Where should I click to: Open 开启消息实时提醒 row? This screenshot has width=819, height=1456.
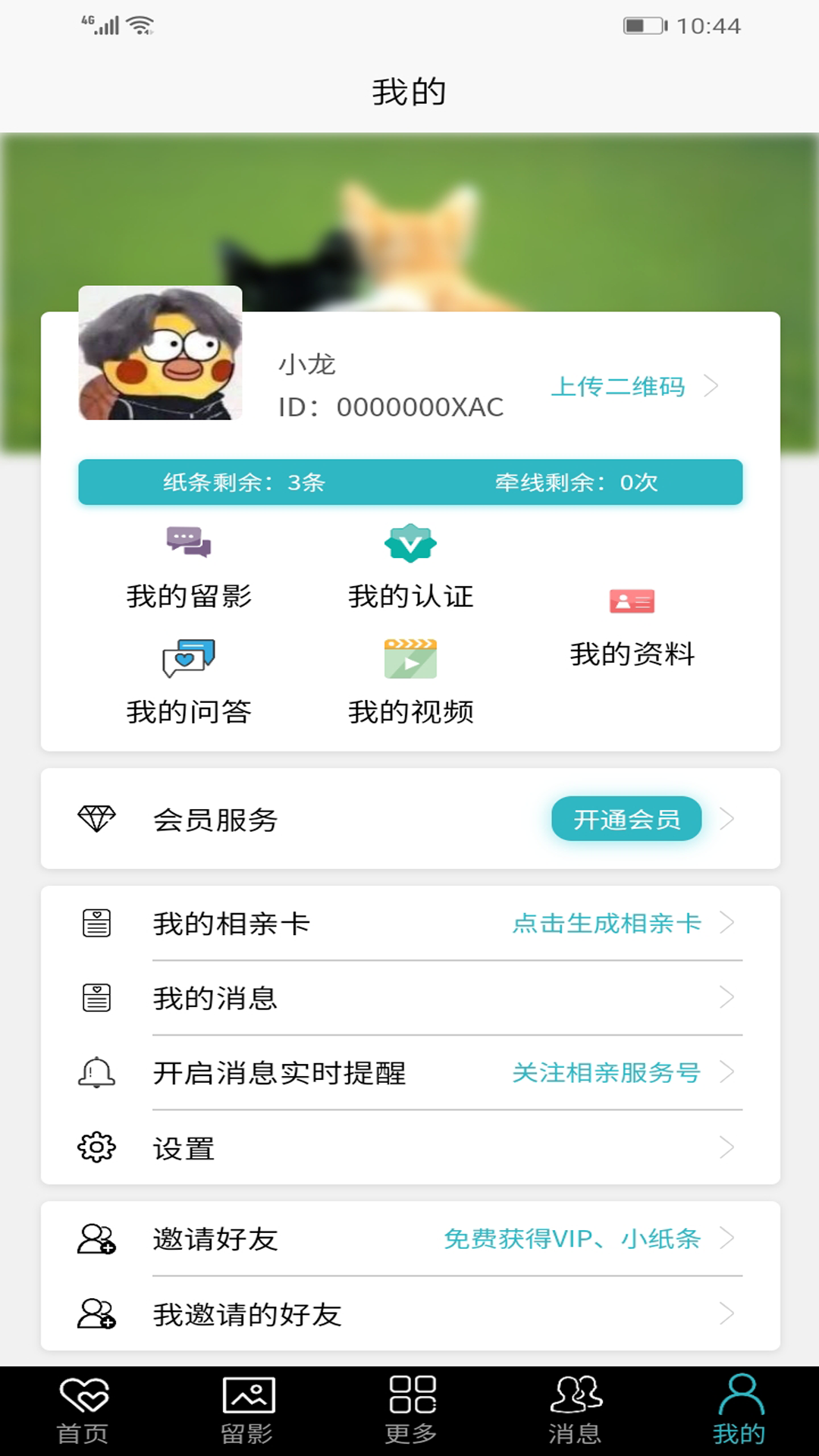coord(409,1073)
